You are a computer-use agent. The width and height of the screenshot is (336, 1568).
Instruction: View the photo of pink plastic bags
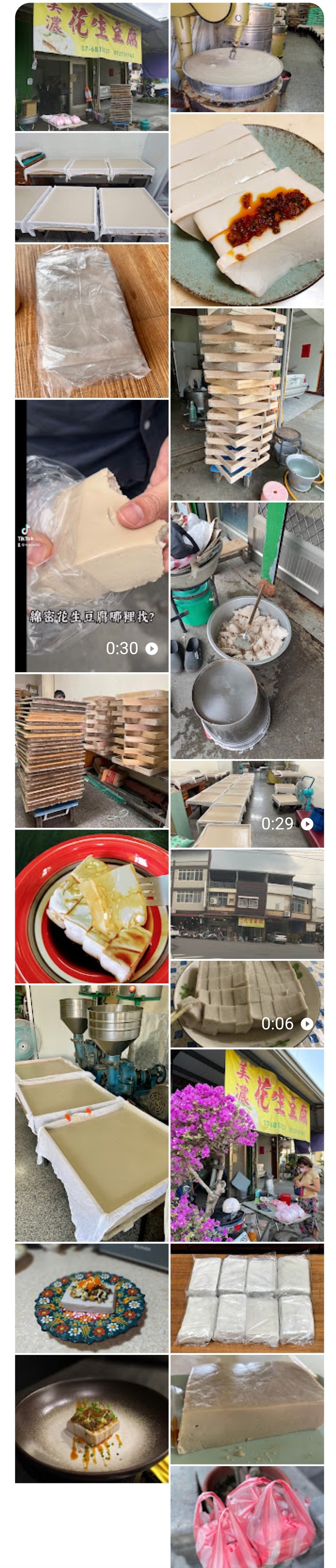[246, 1516]
